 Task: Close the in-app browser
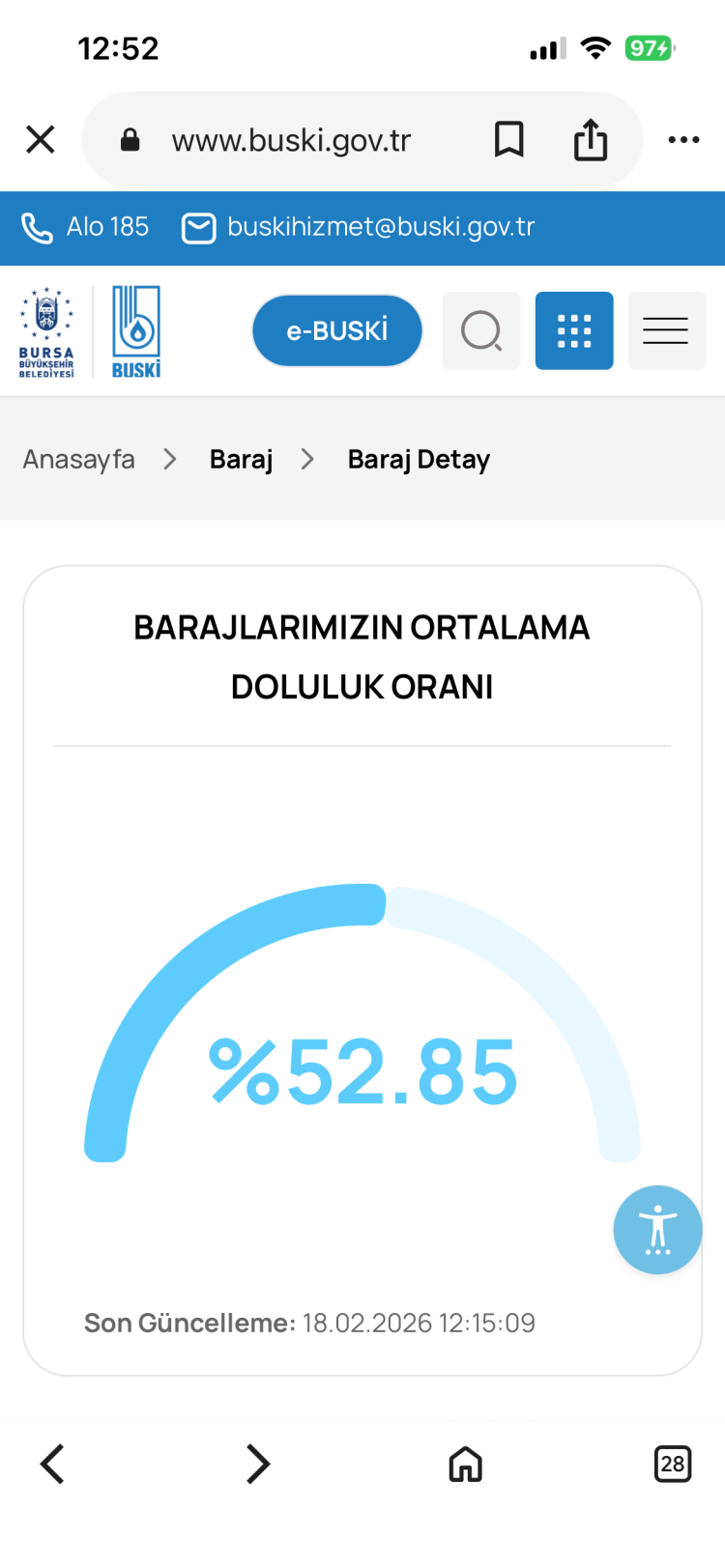[41, 140]
